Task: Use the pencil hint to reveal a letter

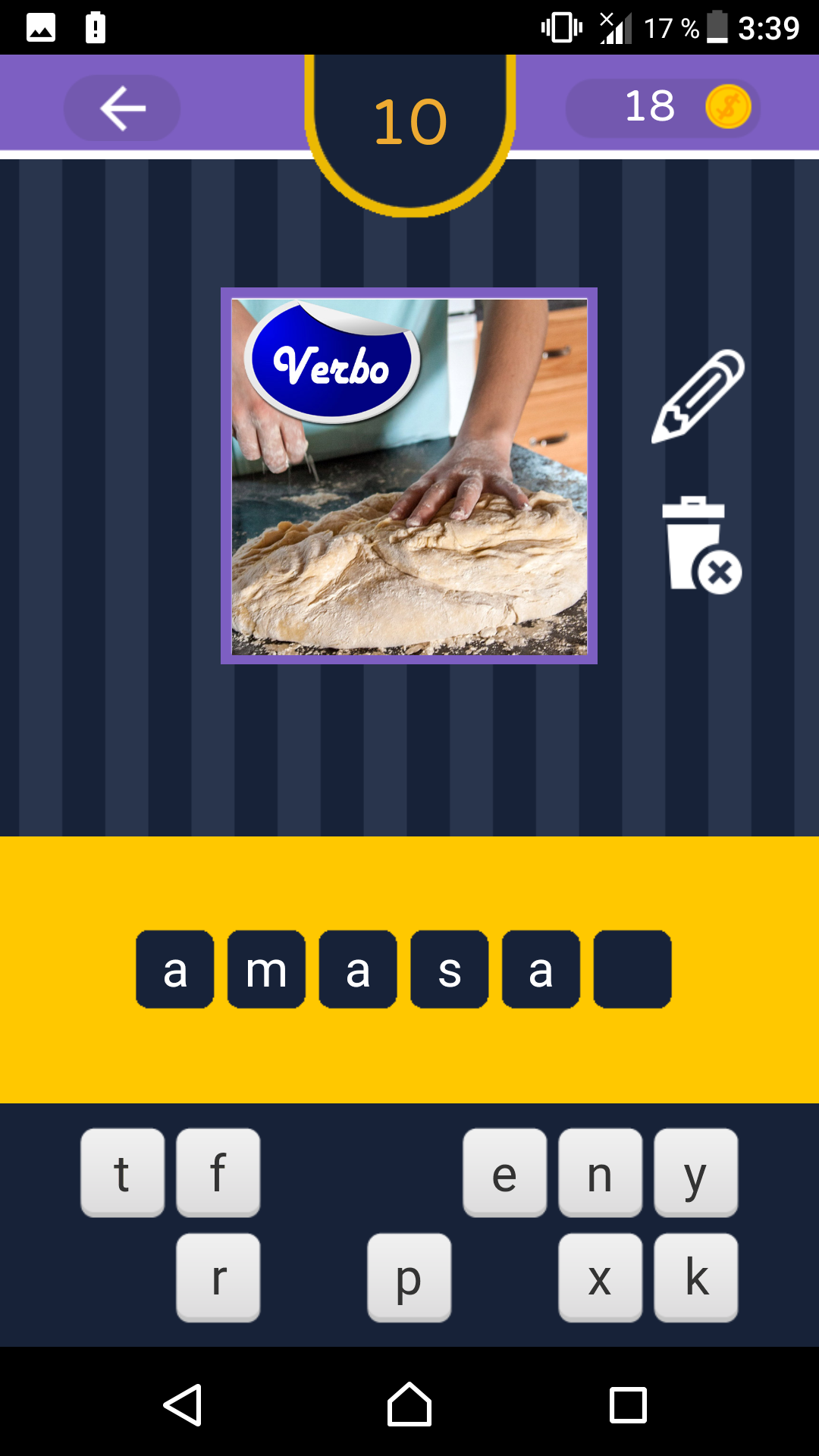Action: pyautogui.click(x=698, y=396)
